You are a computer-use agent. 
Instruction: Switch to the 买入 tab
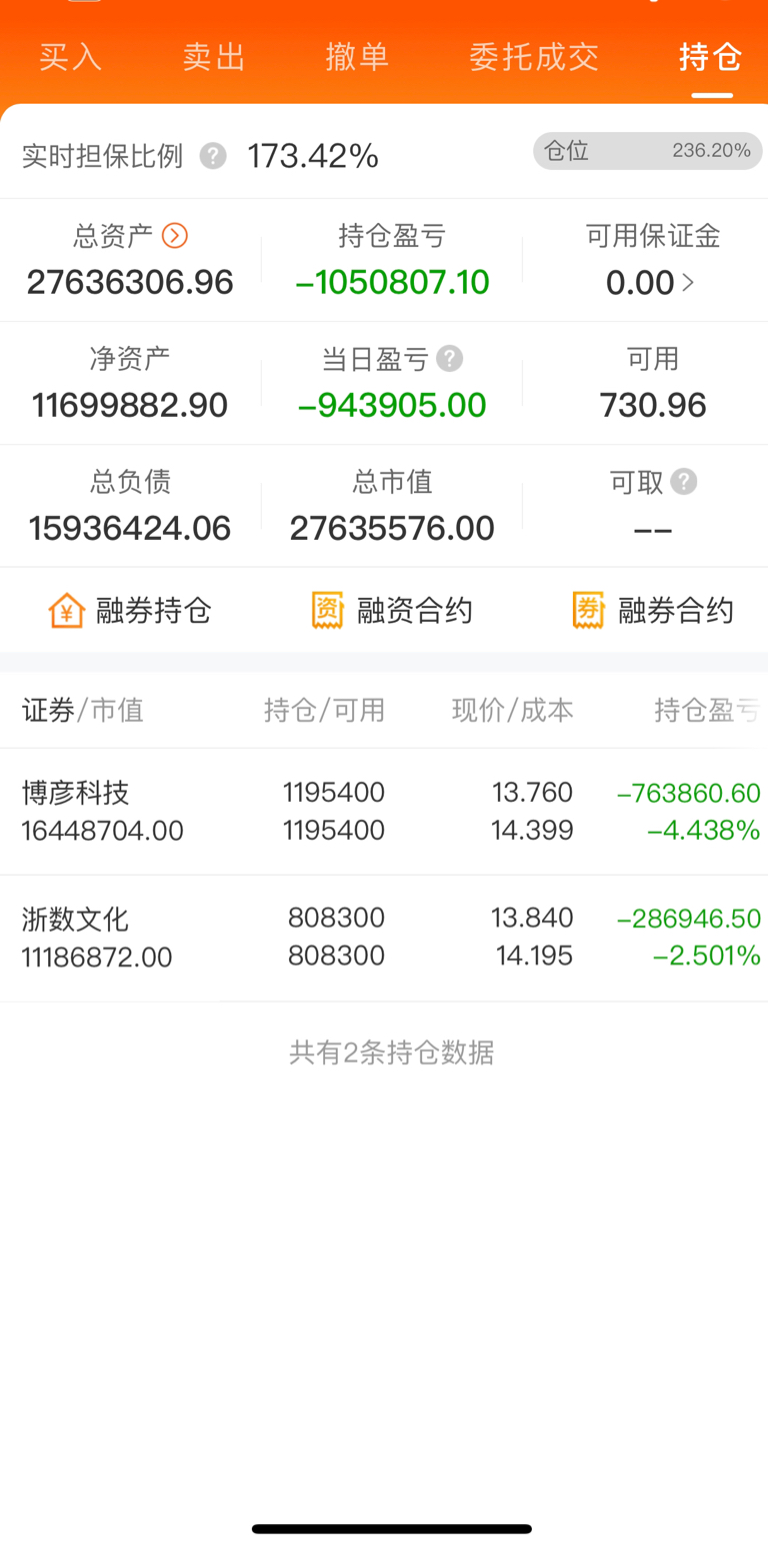[x=70, y=57]
